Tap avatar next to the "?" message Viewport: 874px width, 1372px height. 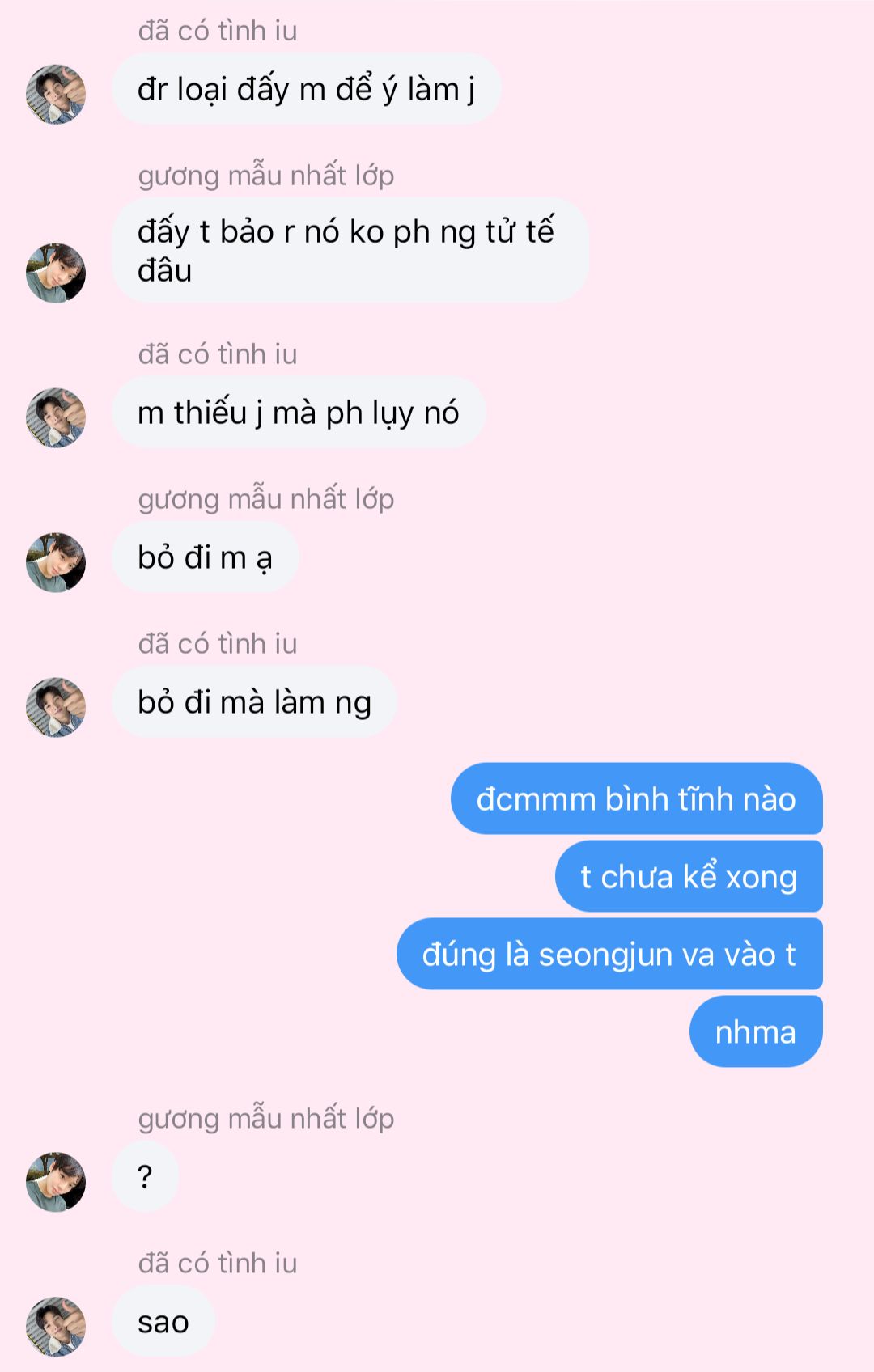[x=56, y=1182]
